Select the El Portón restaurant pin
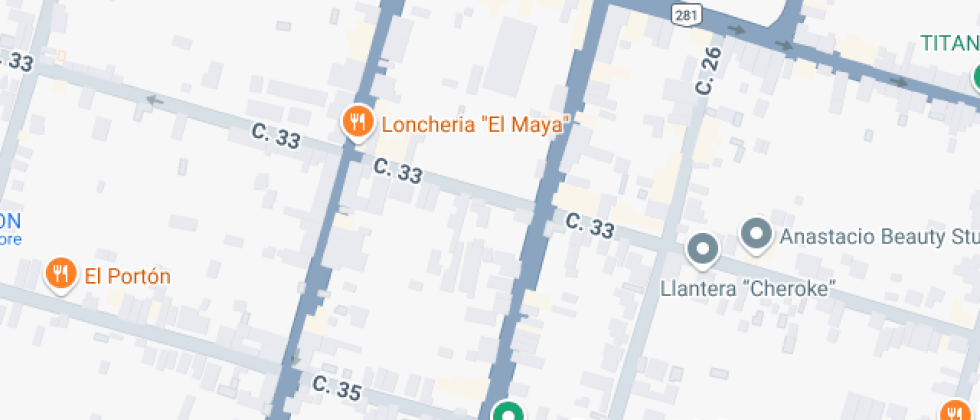The width and height of the screenshot is (980, 420). (62, 275)
